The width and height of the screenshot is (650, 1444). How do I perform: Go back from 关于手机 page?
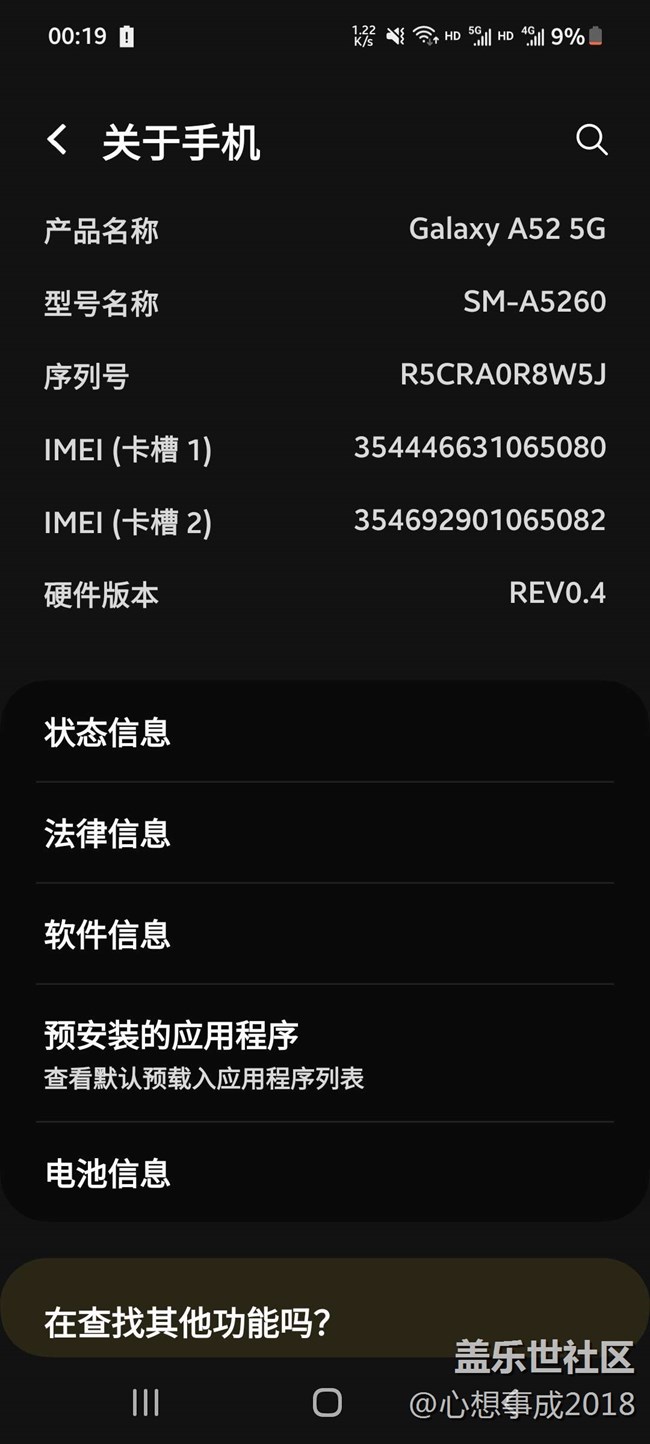tap(58, 140)
